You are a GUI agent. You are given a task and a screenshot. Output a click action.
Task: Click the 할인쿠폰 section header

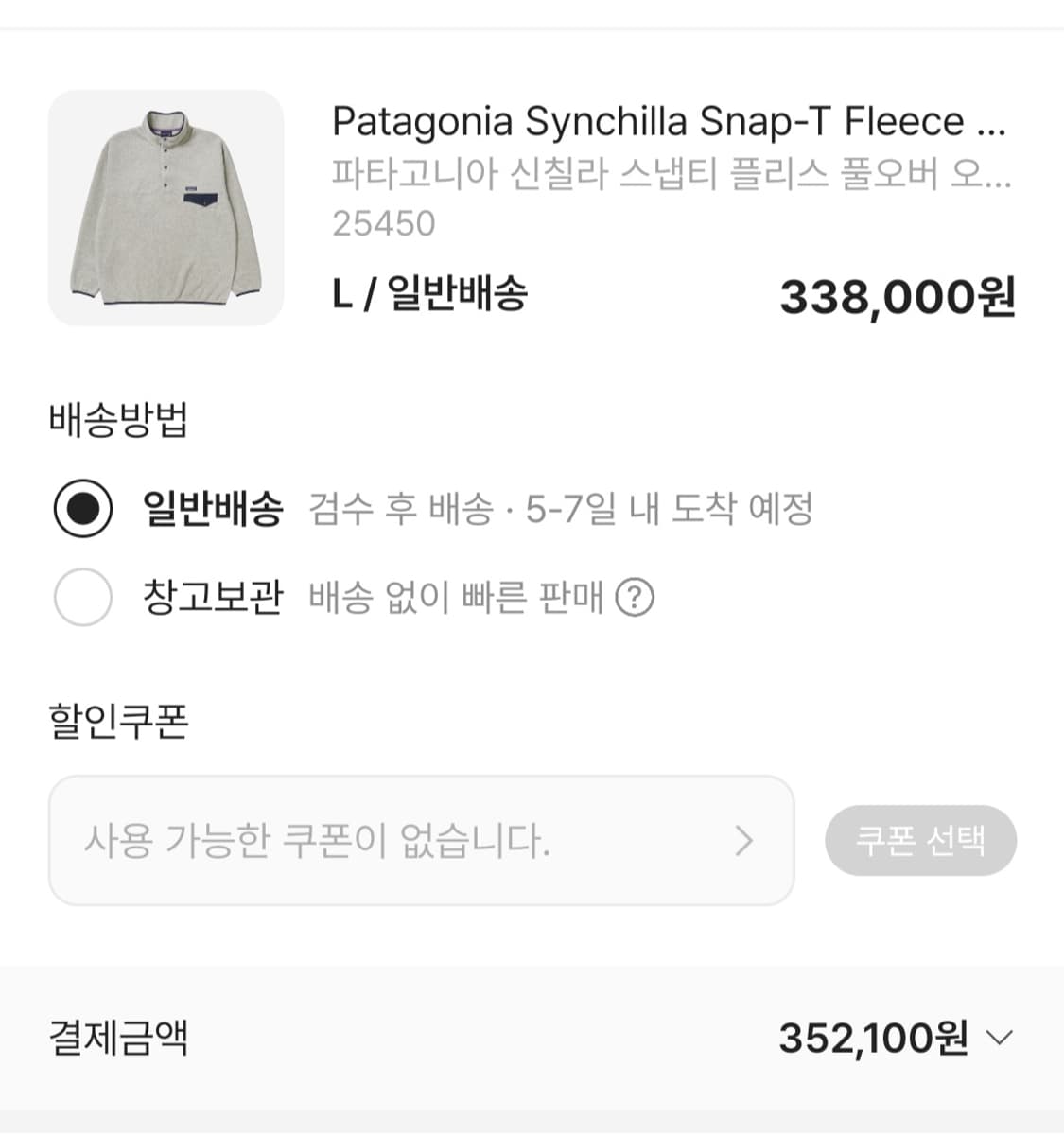116,721
